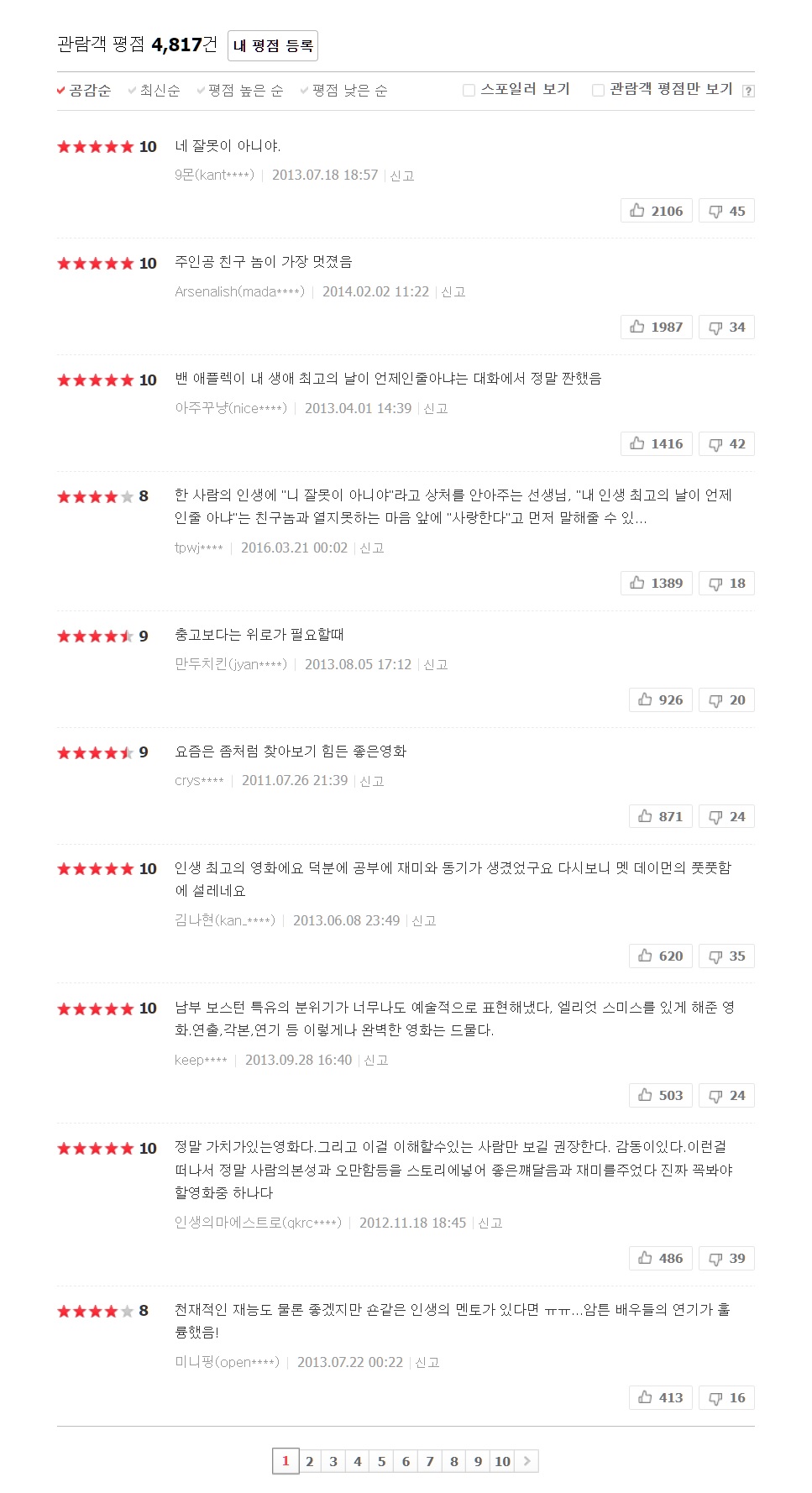Tap the 내 평점 등록 button
The width and height of the screenshot is (812, 1493).
(x=273, y=45)
